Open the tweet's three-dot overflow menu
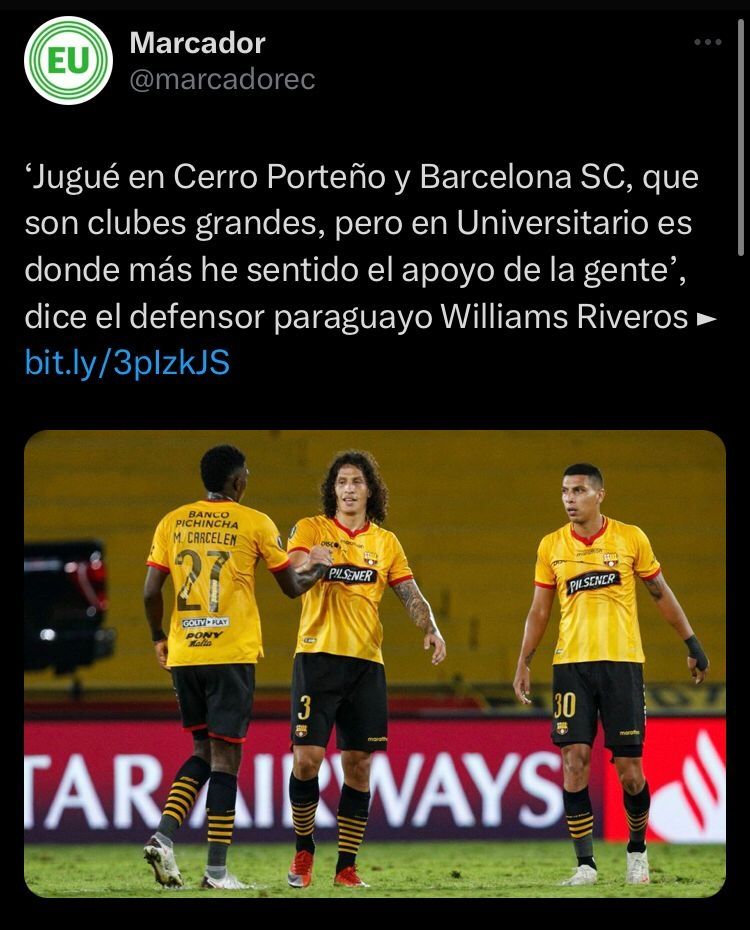750x930 pixels. pos(707,42)
